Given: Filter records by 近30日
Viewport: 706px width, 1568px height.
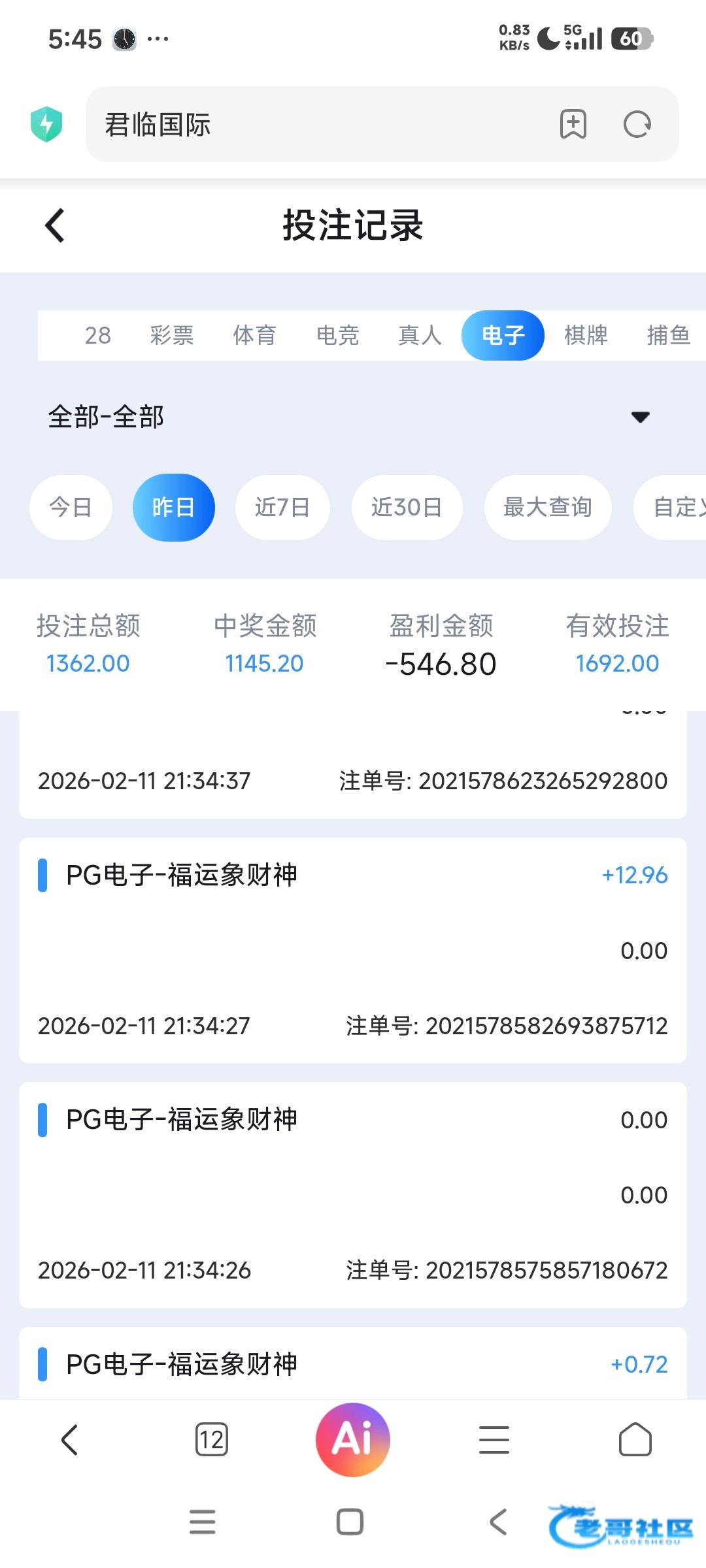Looking at the screenshot, I should coord(407,507).
